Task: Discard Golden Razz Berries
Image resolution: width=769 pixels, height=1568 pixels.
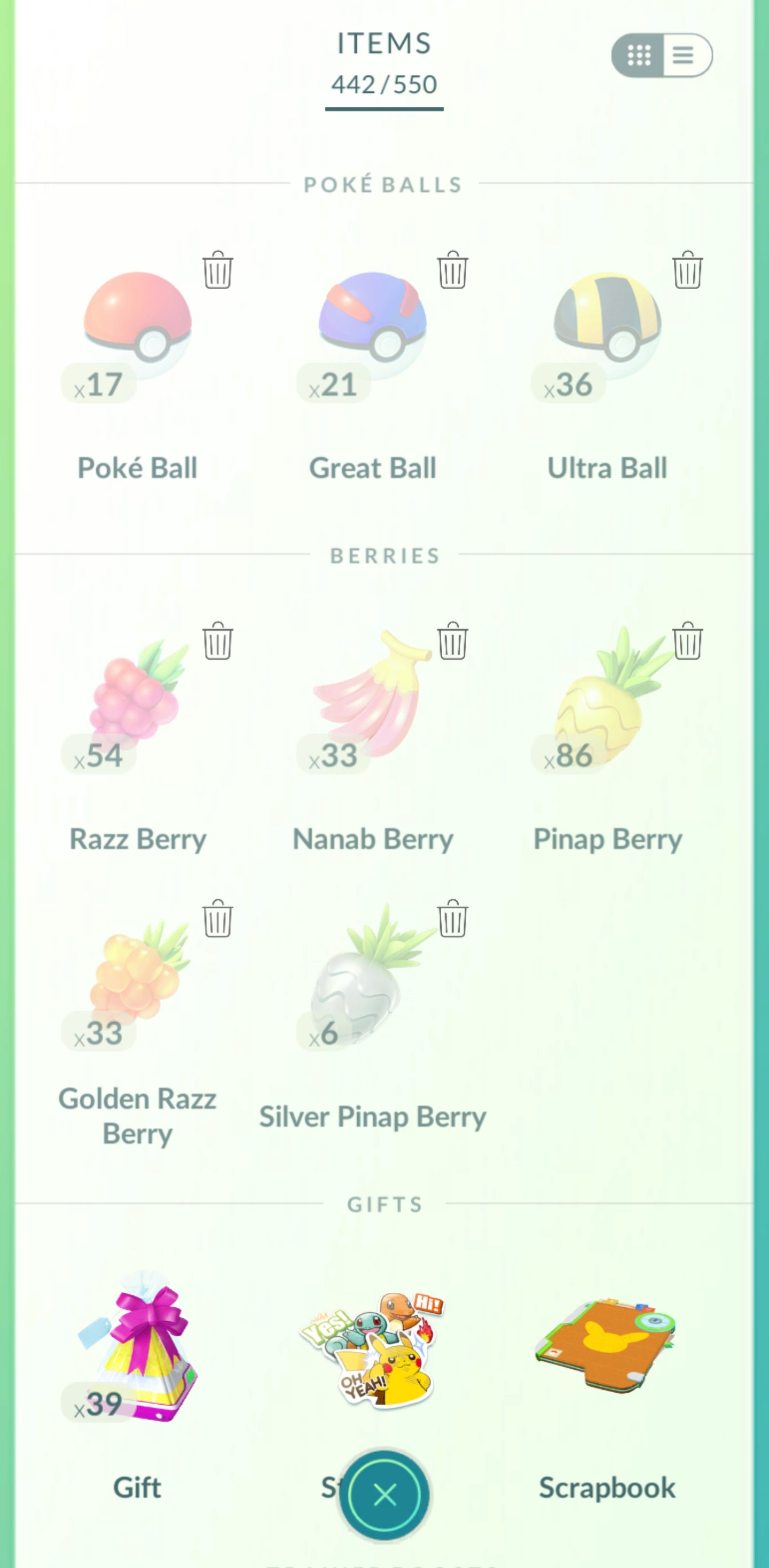Action: click(217, 918)
